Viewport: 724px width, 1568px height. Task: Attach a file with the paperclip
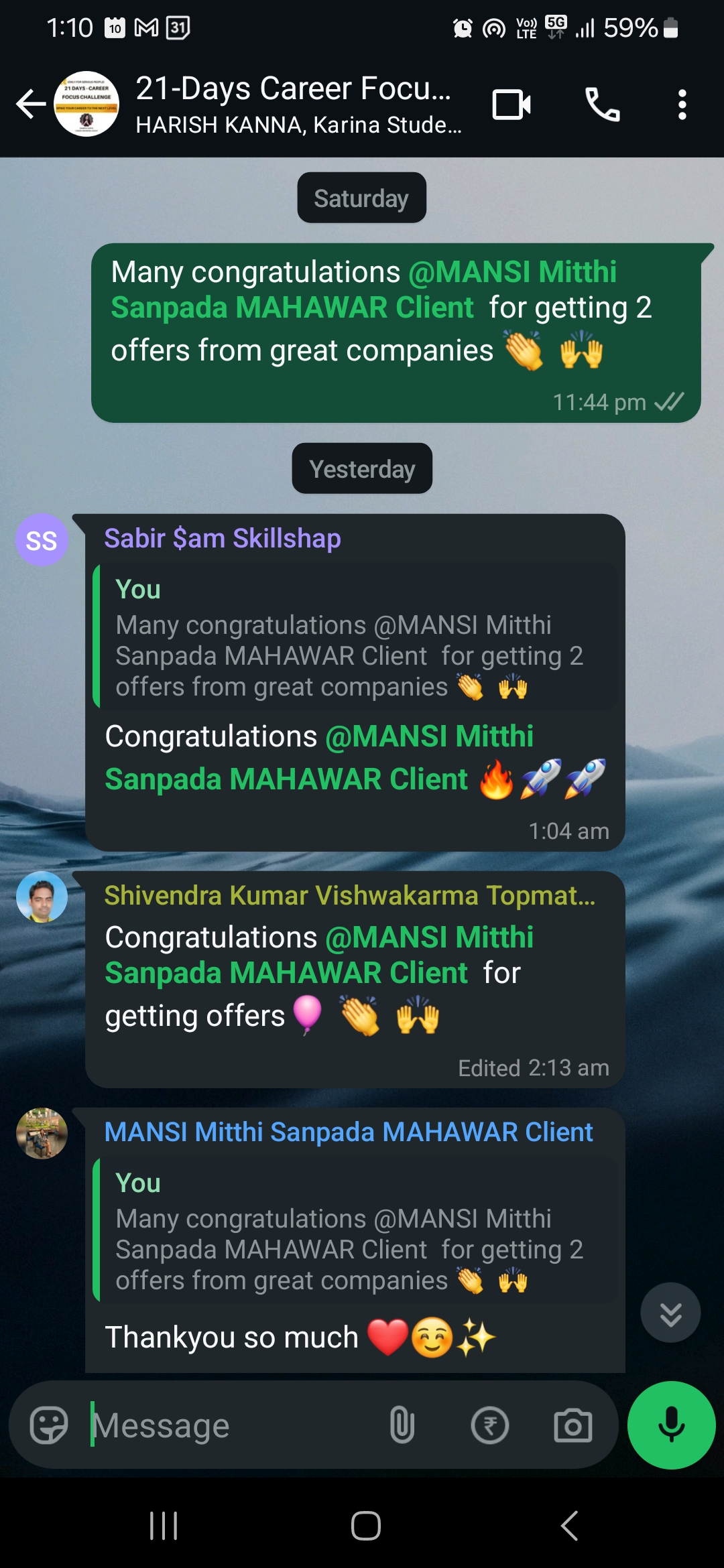point(402,1425)
